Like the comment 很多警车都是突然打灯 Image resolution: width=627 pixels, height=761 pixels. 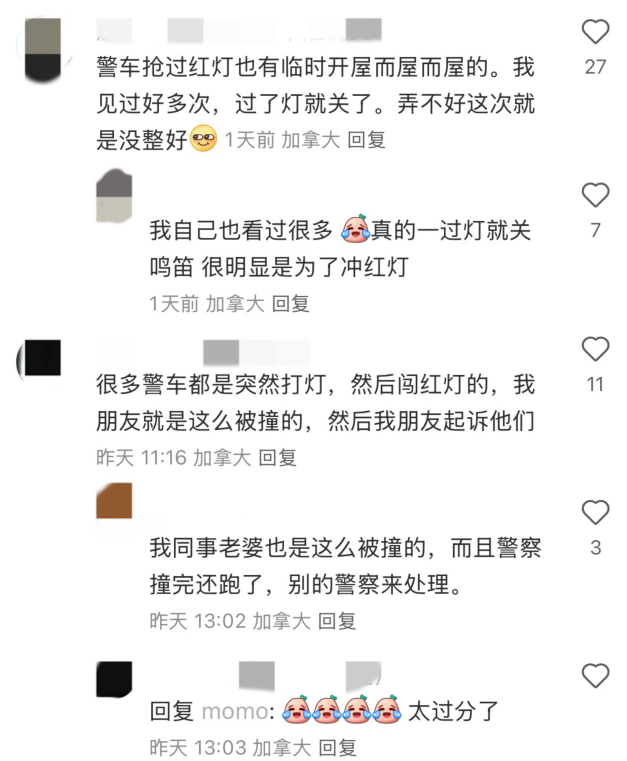tap(596, 349)
